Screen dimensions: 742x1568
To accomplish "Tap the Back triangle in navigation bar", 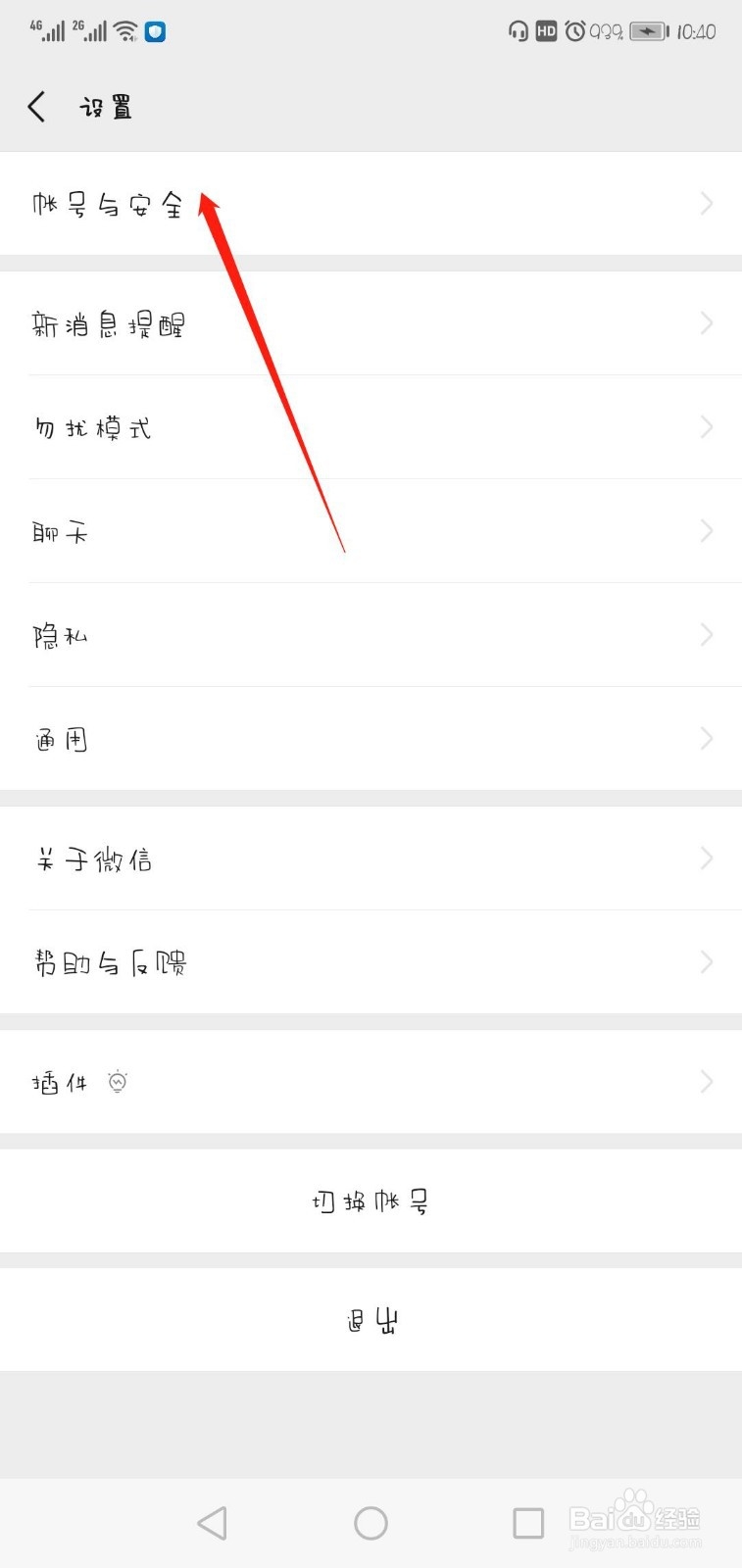I will point(213,1523).
